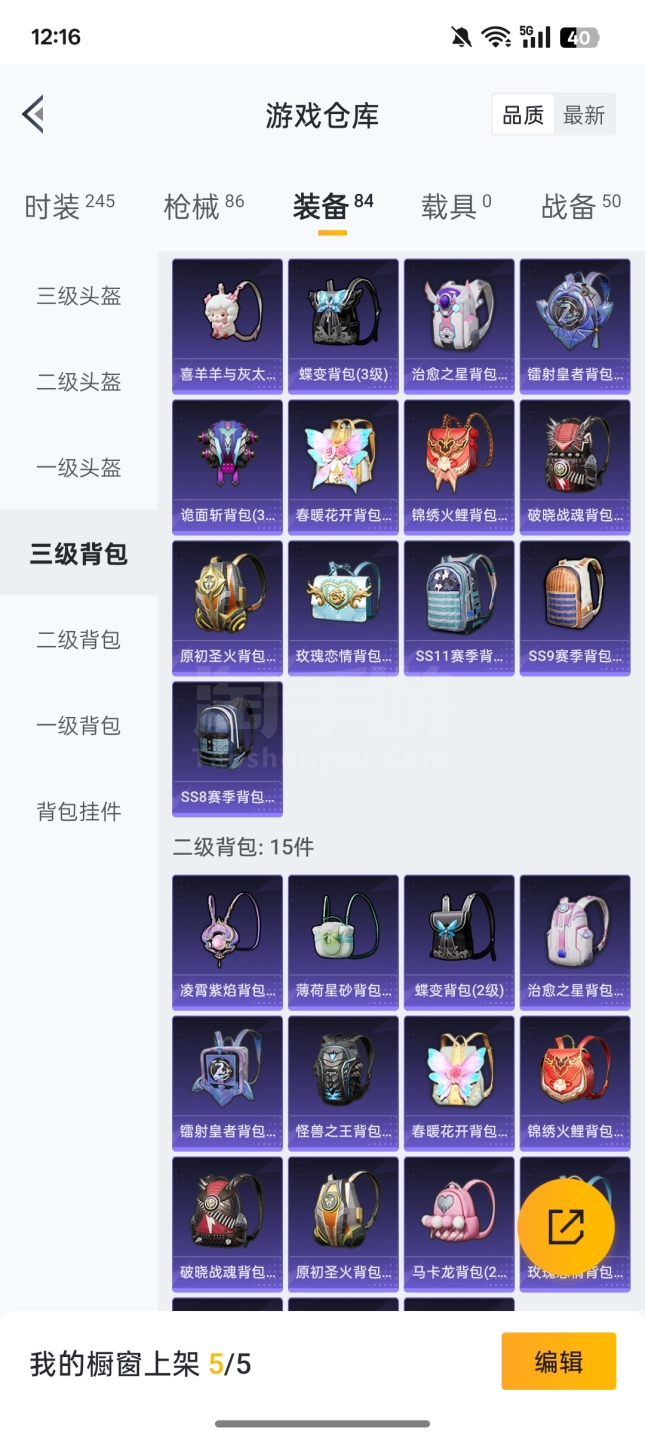The width and height of the screenshot is (645, 1440).
Task: Select 二级头盔 in the side menu
Action: (x=79, y=382)
